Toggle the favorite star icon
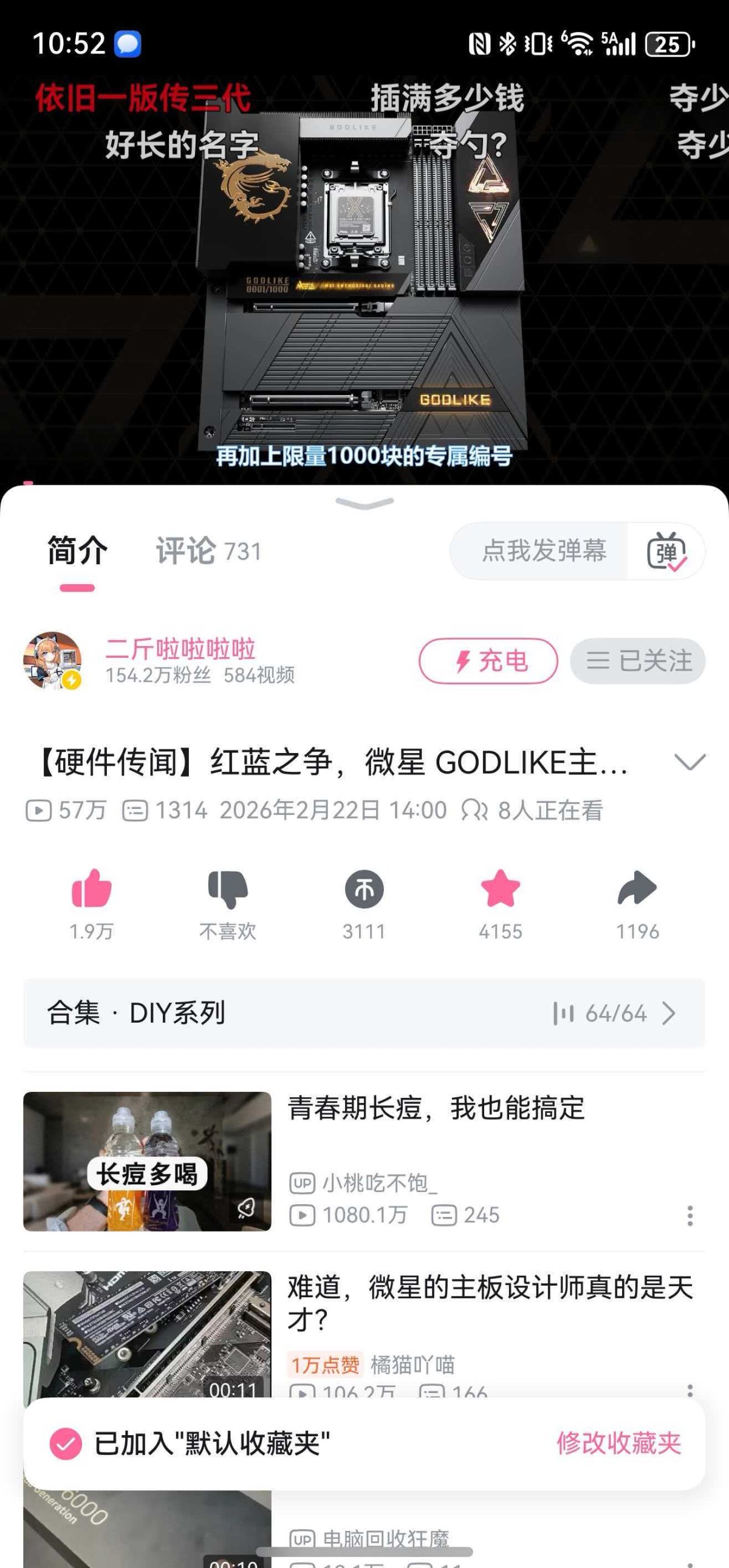Image resolution: width=729 pixels, height=1568 pixels. tap(501, 889)
